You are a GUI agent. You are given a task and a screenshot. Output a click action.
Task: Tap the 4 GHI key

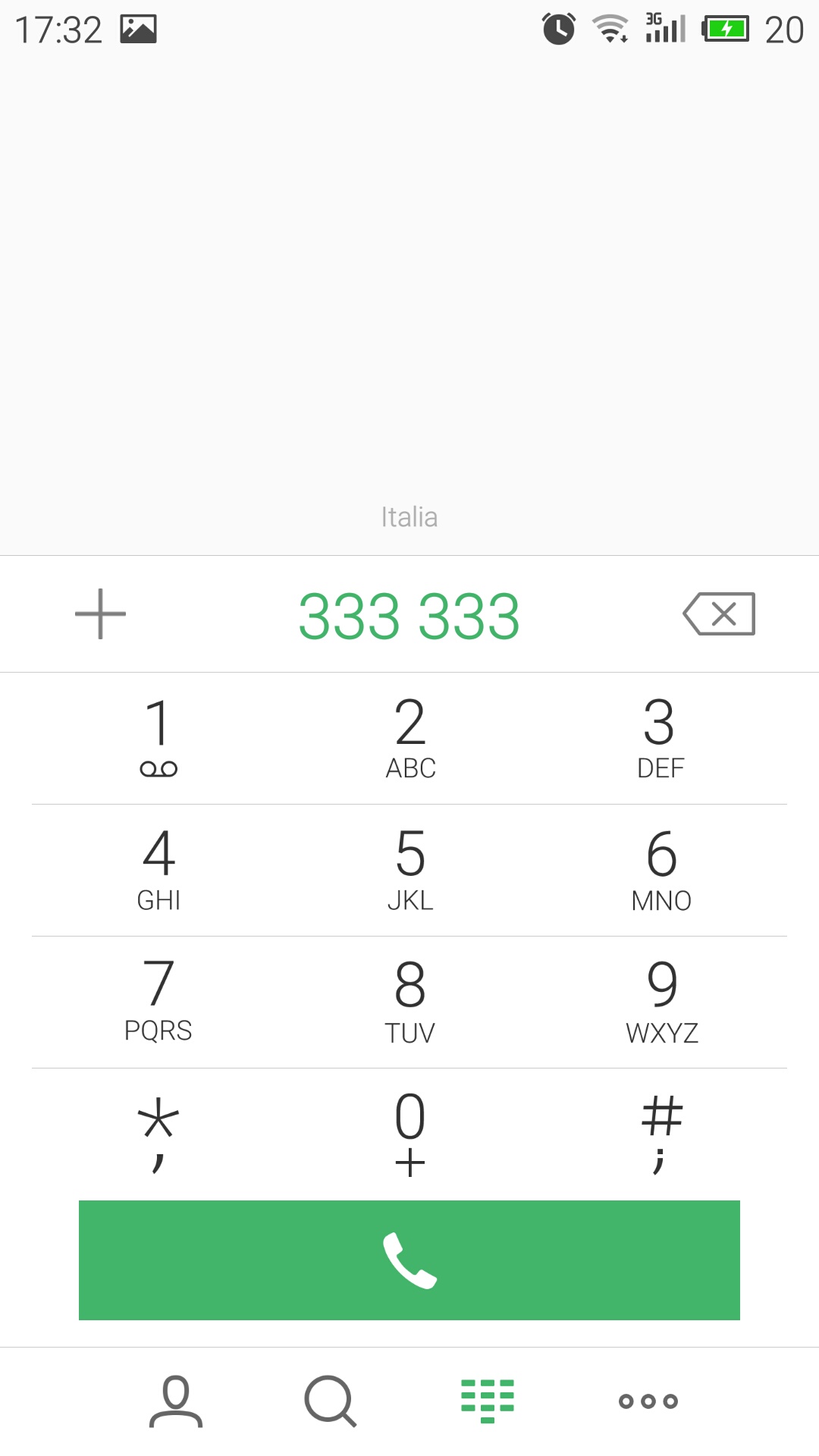pos(158,870)
